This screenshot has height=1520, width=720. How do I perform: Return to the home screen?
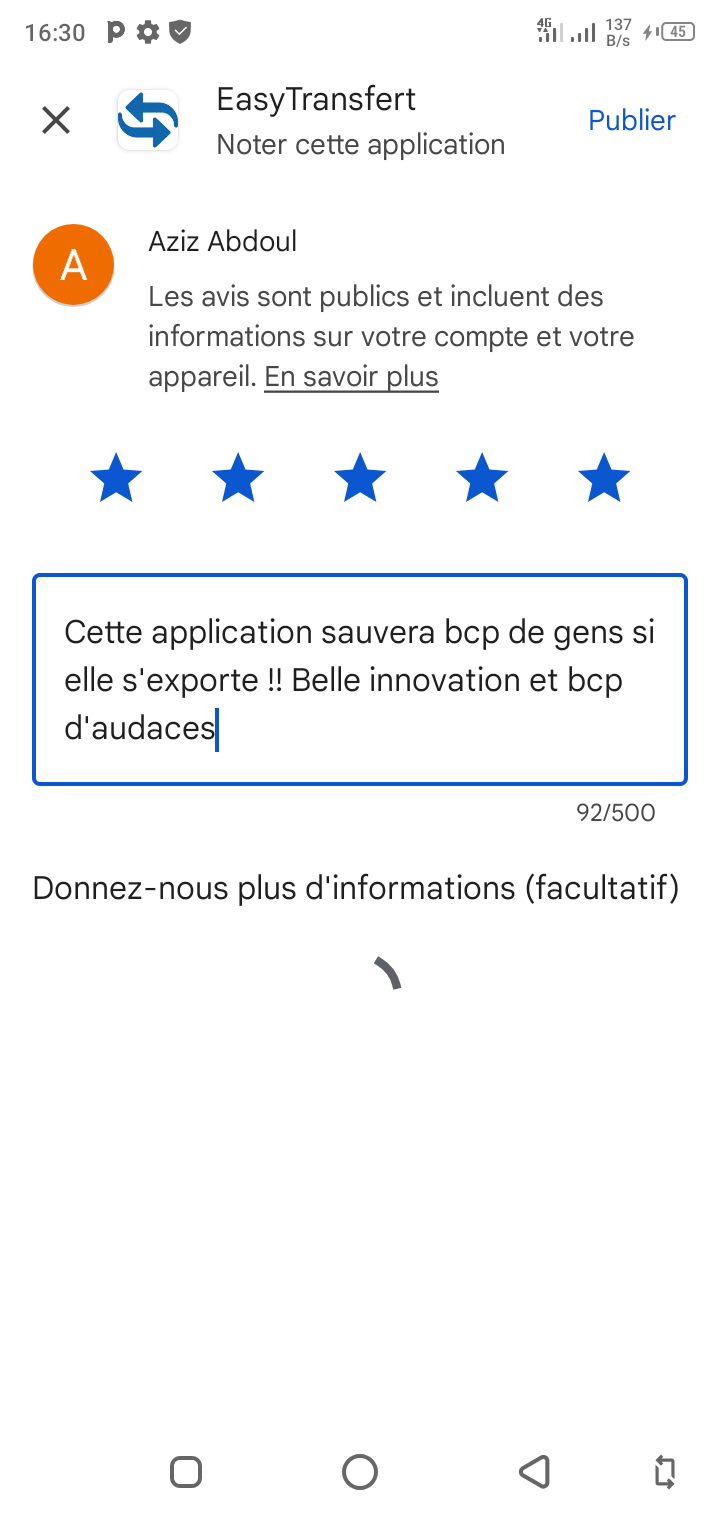coord(360,1471)
